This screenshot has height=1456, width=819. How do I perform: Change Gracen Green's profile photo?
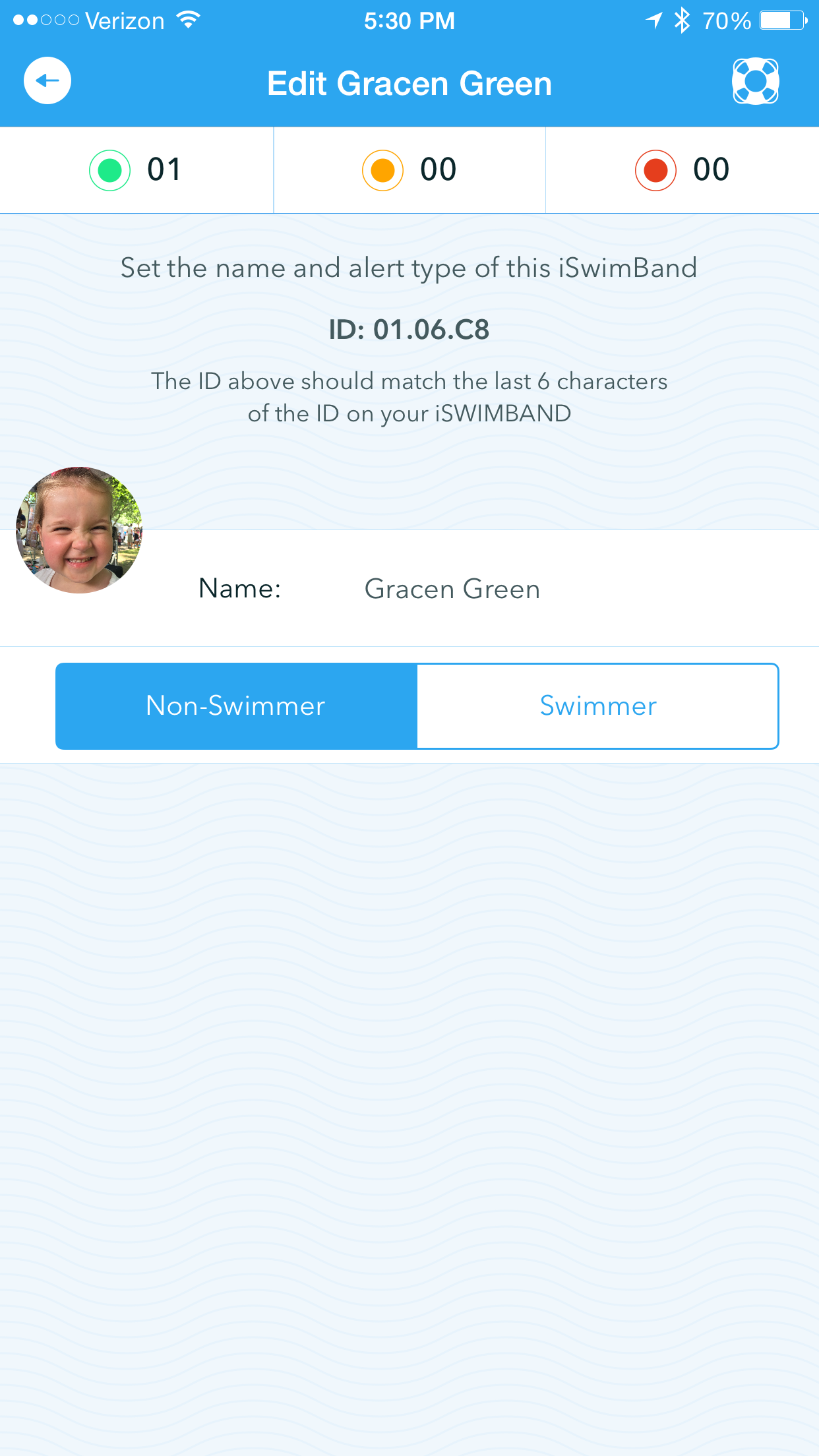(79, 530)
